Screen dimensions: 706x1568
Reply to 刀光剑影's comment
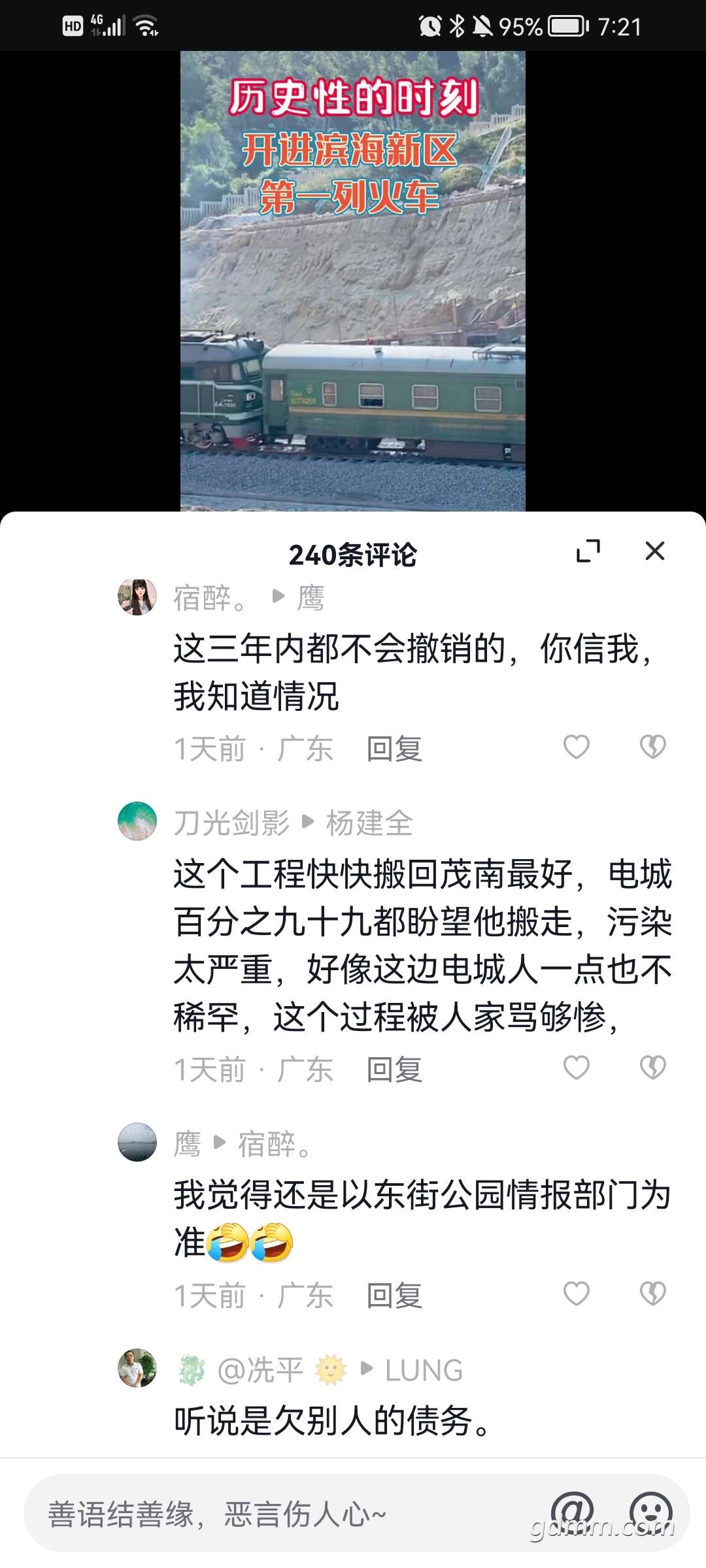pyautogui.click(x=394, y=1070)
